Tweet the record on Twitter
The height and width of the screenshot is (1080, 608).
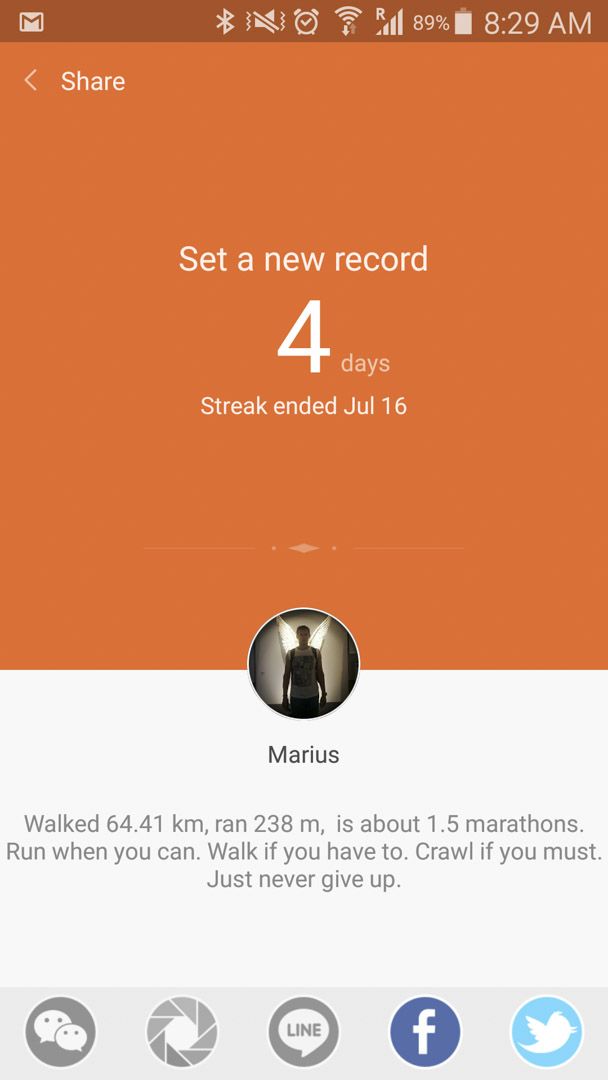pos(547,1032)
